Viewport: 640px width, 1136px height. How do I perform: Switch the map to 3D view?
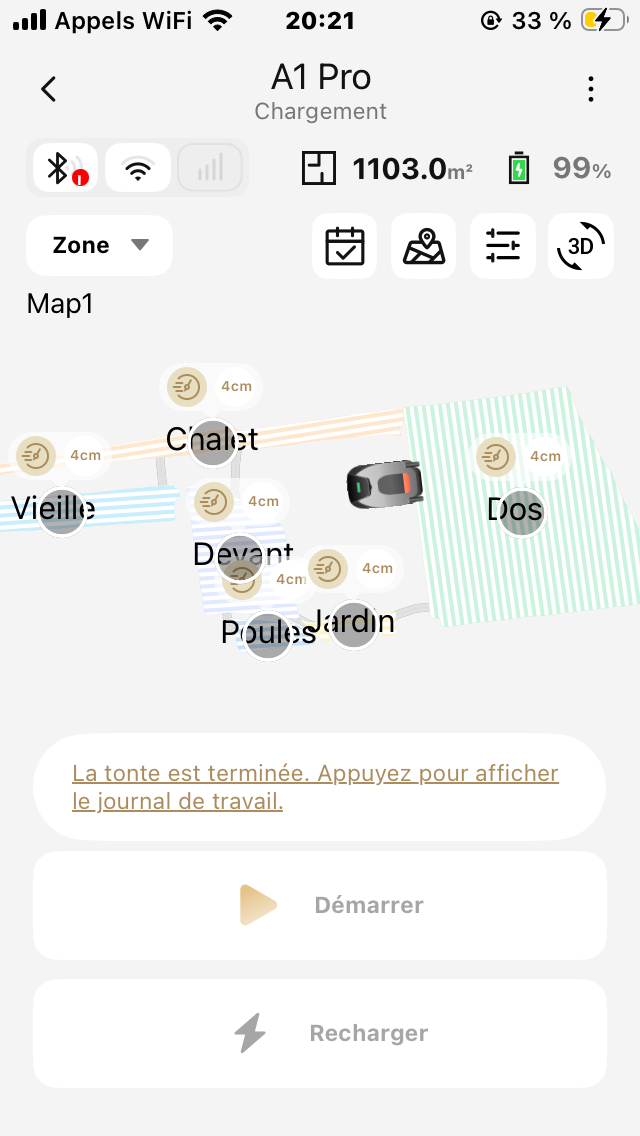coord(581,246)
